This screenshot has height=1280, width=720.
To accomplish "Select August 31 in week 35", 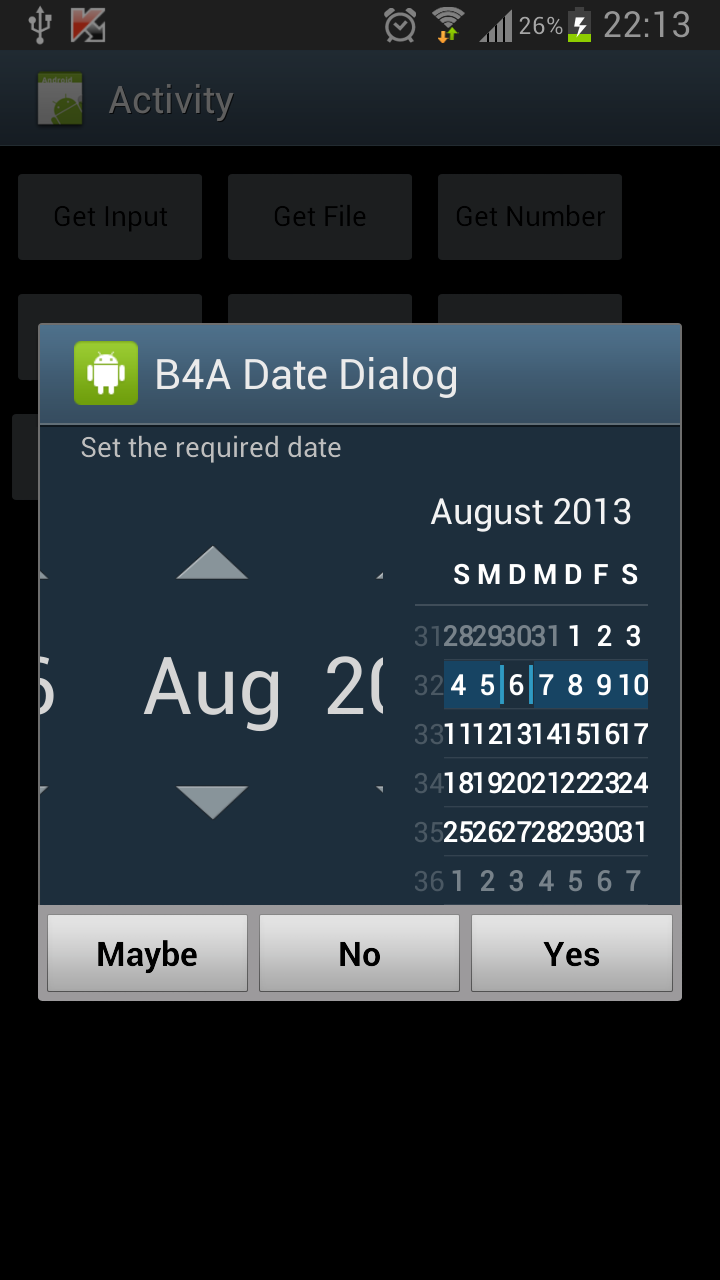I will coord(633,832).
